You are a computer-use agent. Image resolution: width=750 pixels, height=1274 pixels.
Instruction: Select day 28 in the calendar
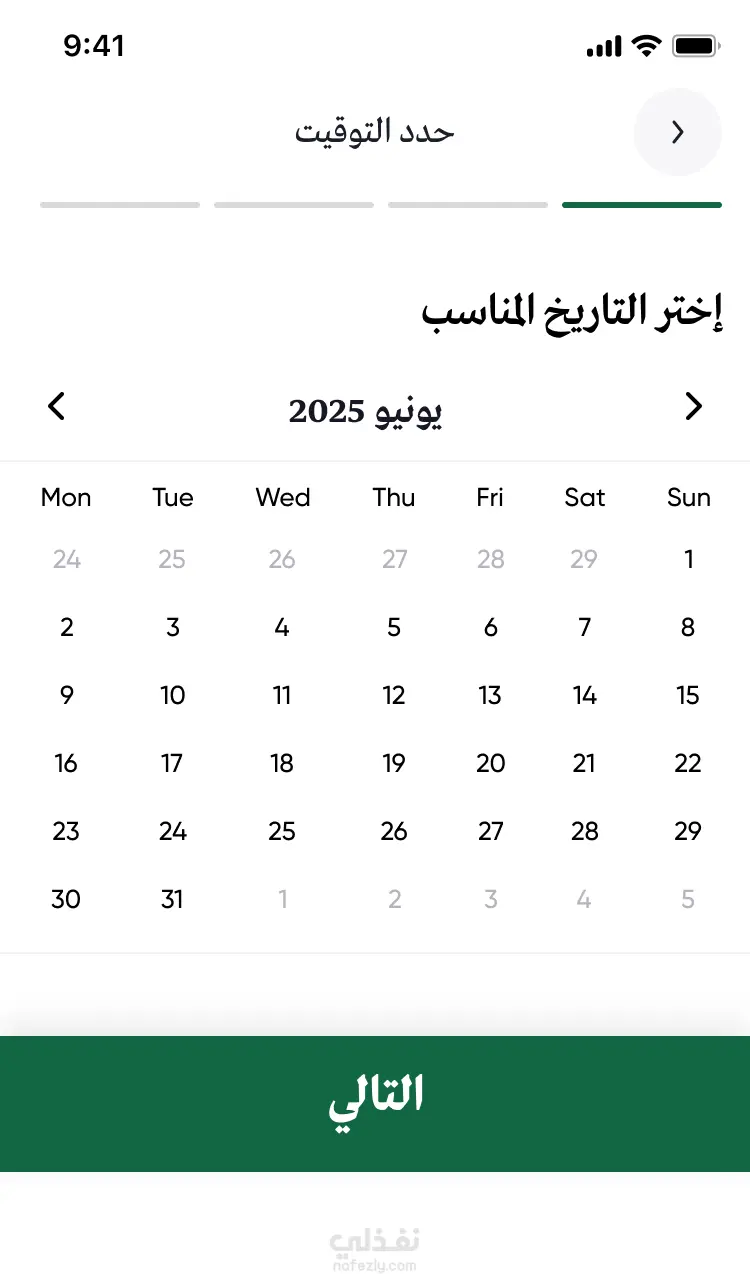click(585, 831)
